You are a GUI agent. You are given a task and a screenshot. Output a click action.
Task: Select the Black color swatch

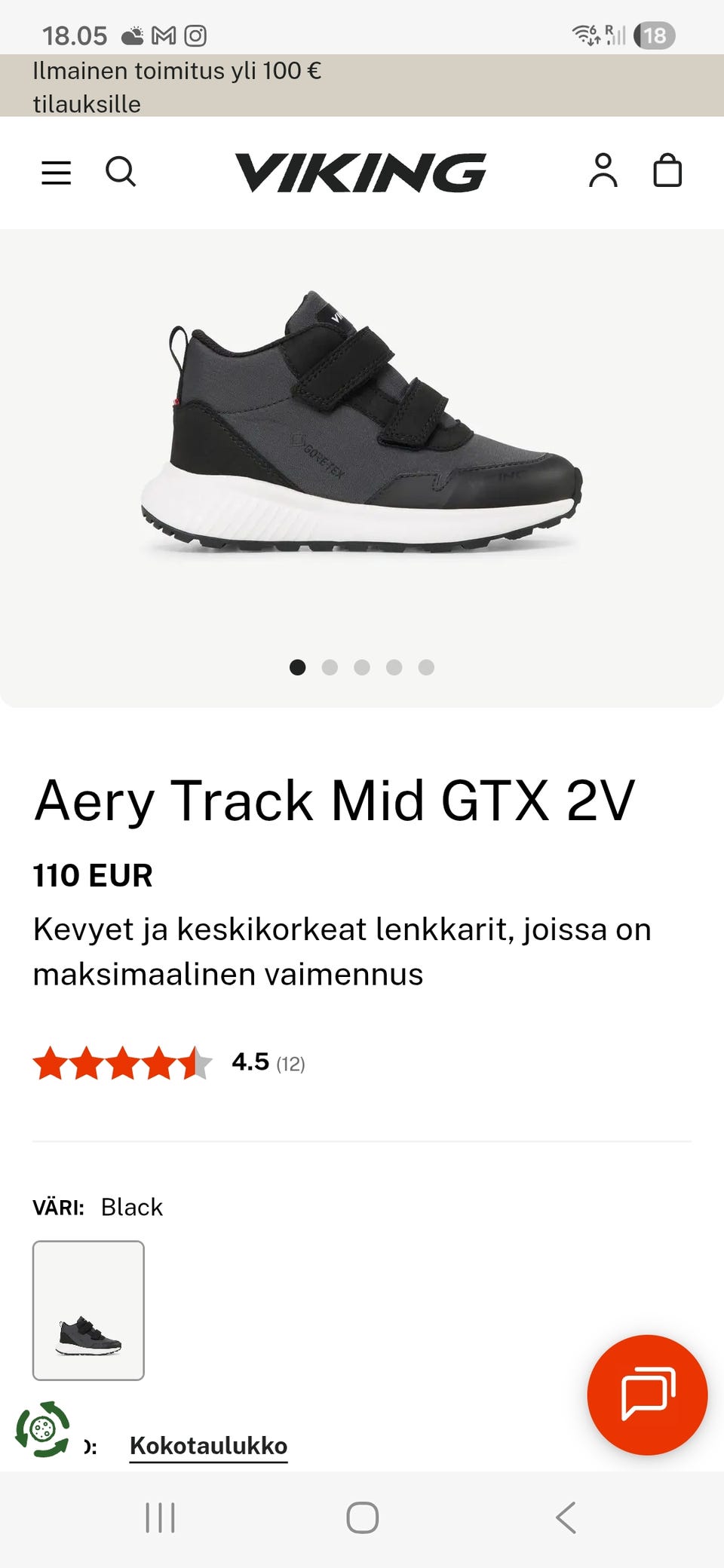[x=88, y=1310]
